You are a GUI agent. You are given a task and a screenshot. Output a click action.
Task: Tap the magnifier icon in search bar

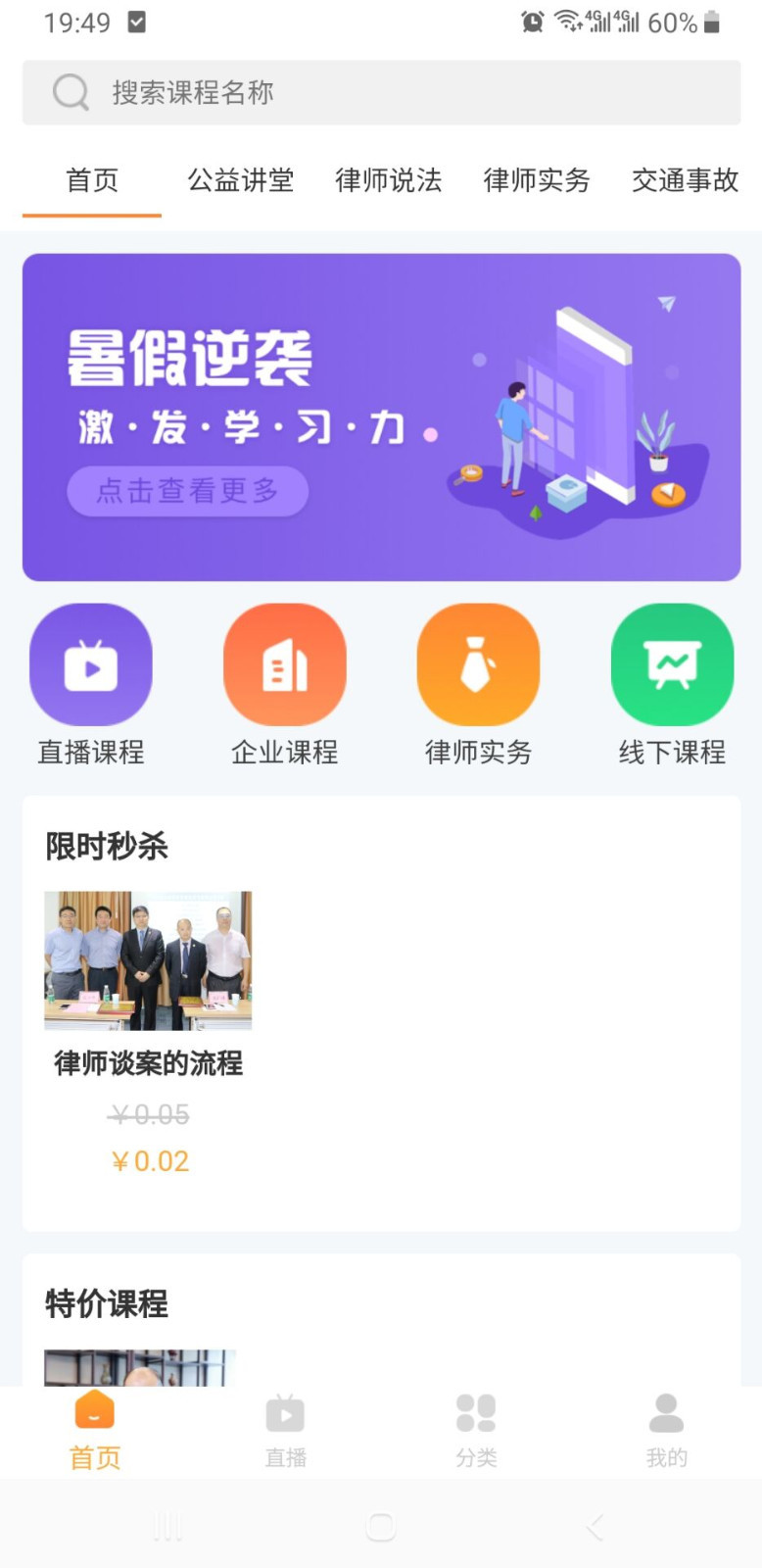click(70, 92)
